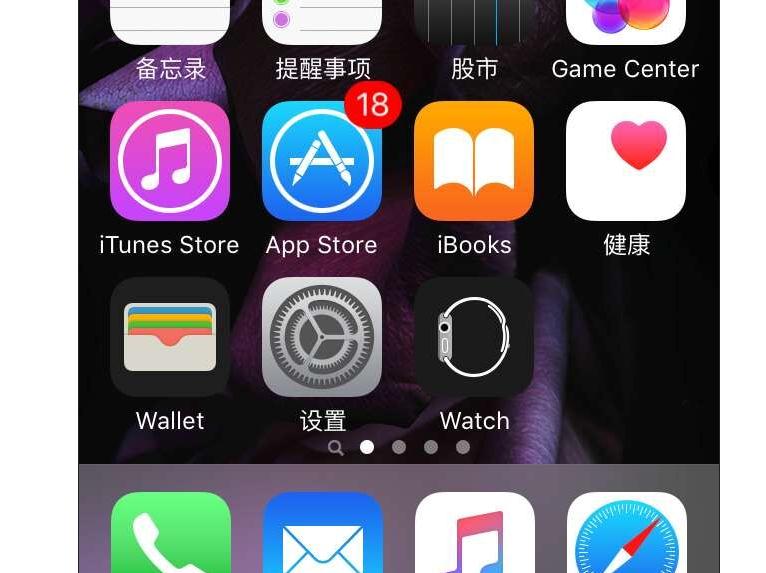Launch iTunes Store

point(170,161)
